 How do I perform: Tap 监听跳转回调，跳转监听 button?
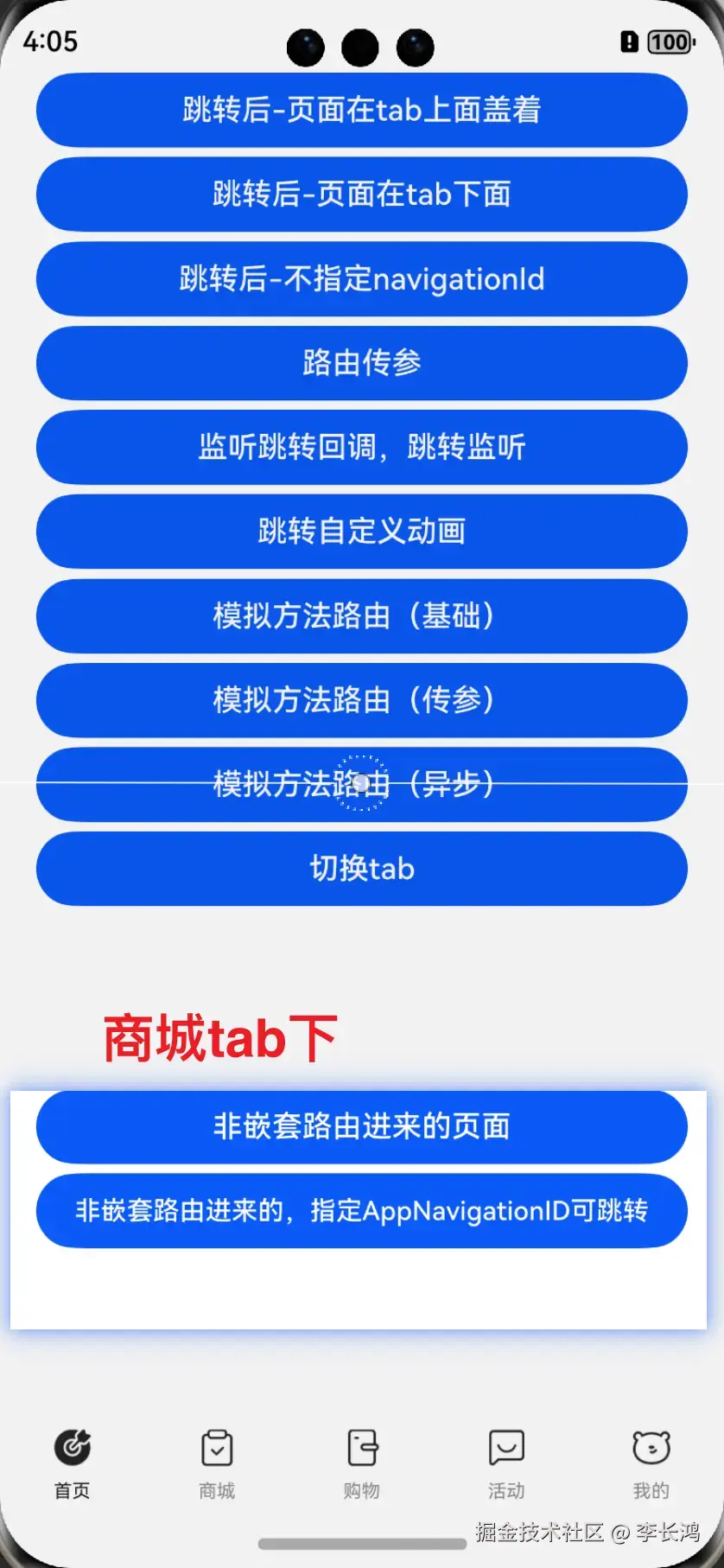tap(361, 447)
